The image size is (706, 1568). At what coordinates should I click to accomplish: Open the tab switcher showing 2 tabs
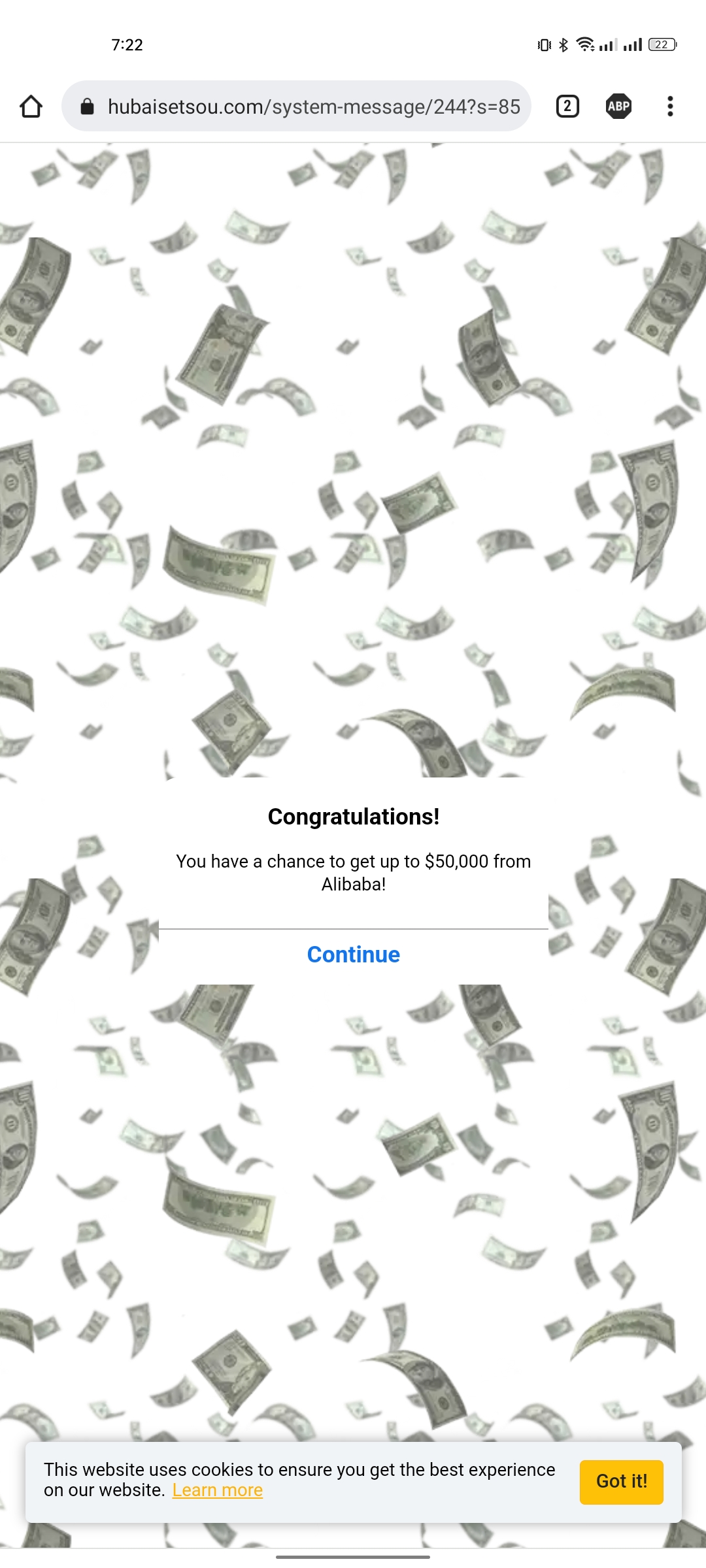click(x=567, y=106)
